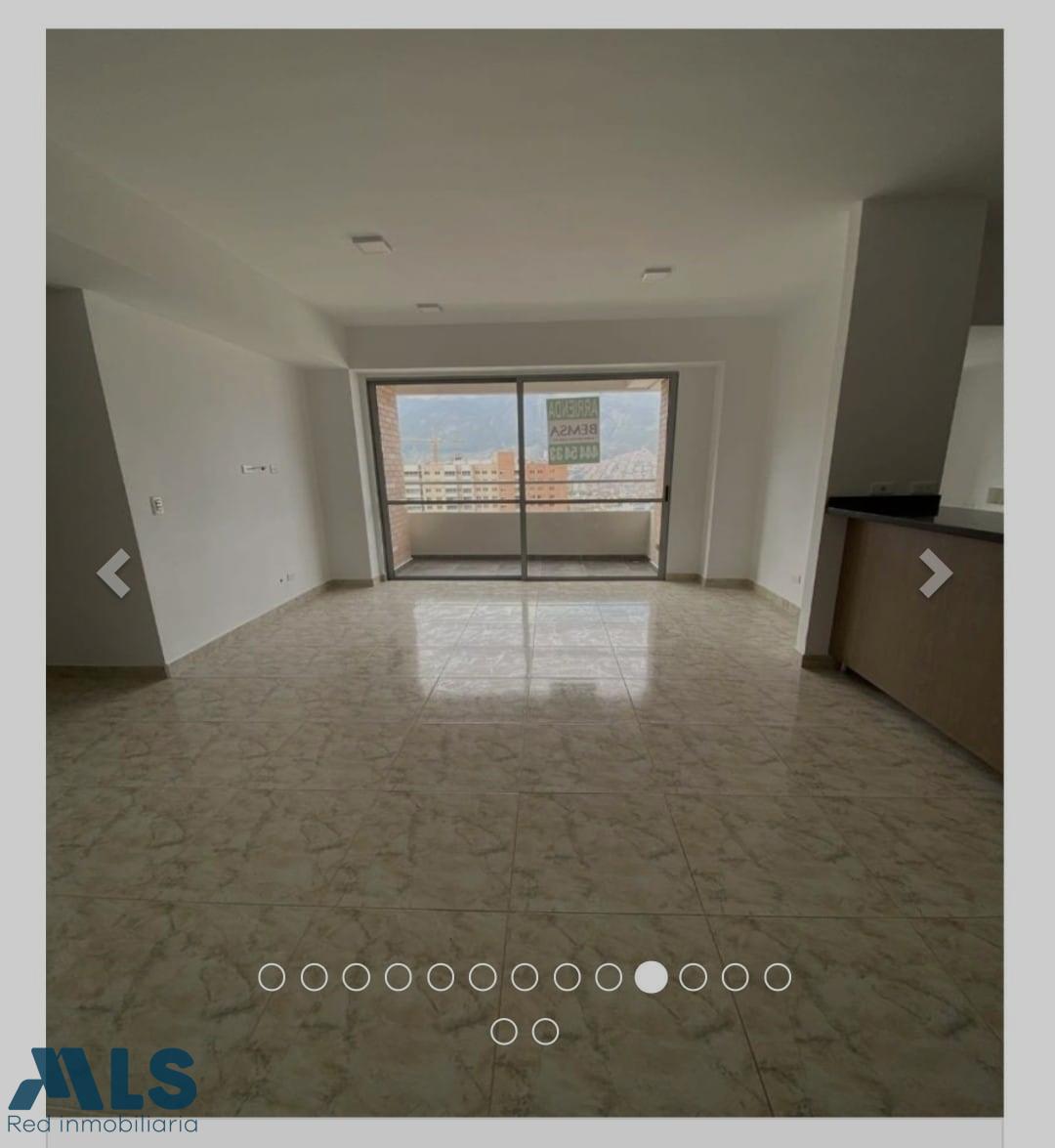
Task: Select the ninth carousel dot, just before the highlighted one
Action: pos(609,977)
